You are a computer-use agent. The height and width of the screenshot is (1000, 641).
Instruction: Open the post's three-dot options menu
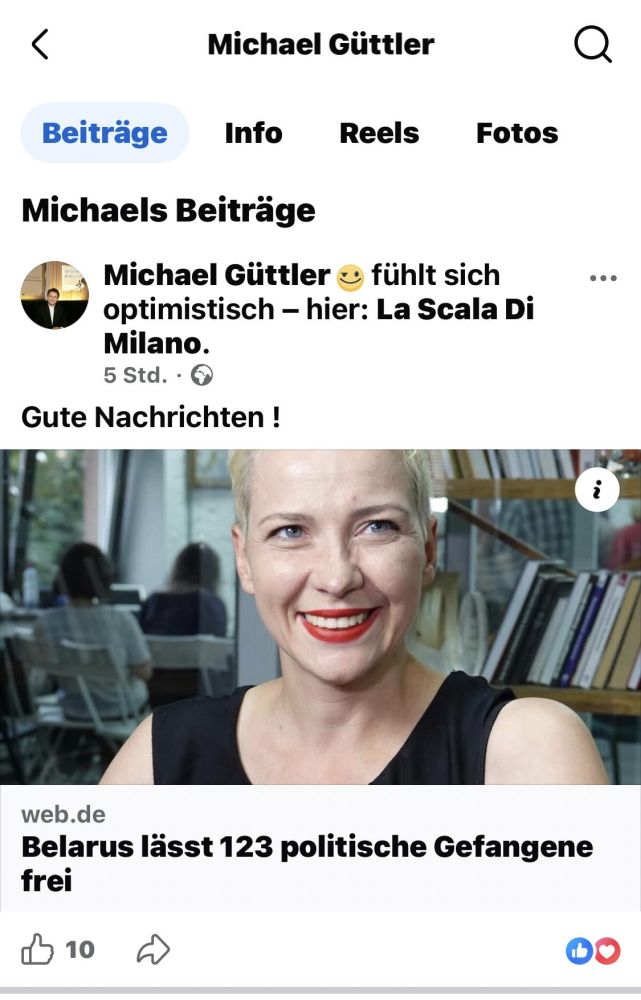click(603, 278)
